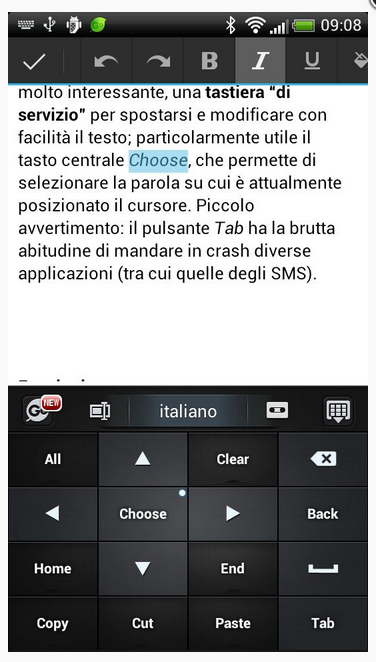
Task: Move cursor up with the up arrow
Action: tap(143, 459)
